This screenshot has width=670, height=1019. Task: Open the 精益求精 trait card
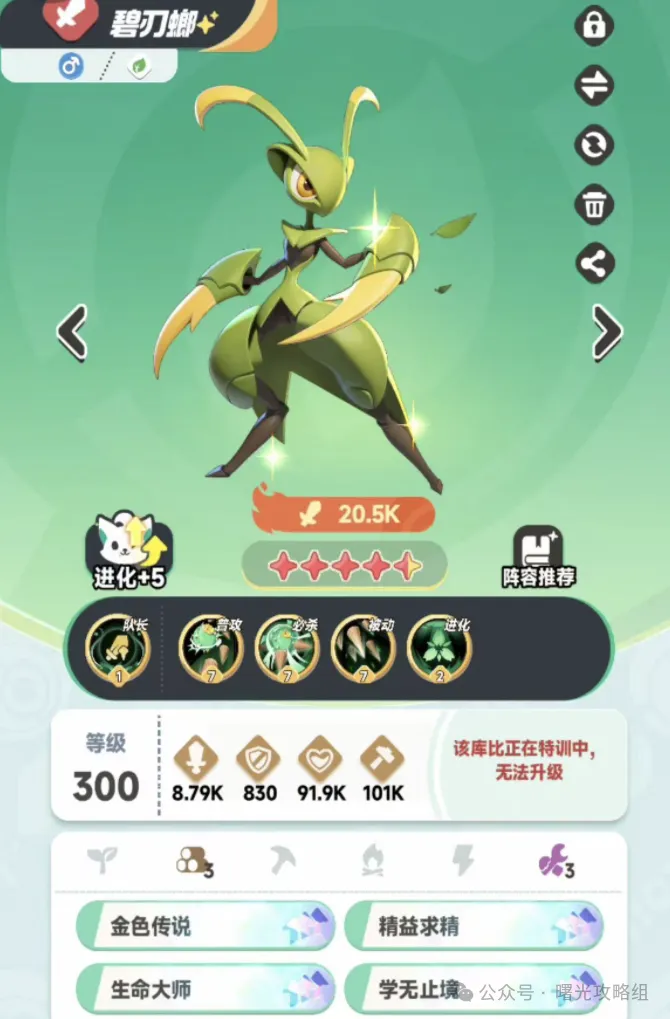[x=474, y=926]
